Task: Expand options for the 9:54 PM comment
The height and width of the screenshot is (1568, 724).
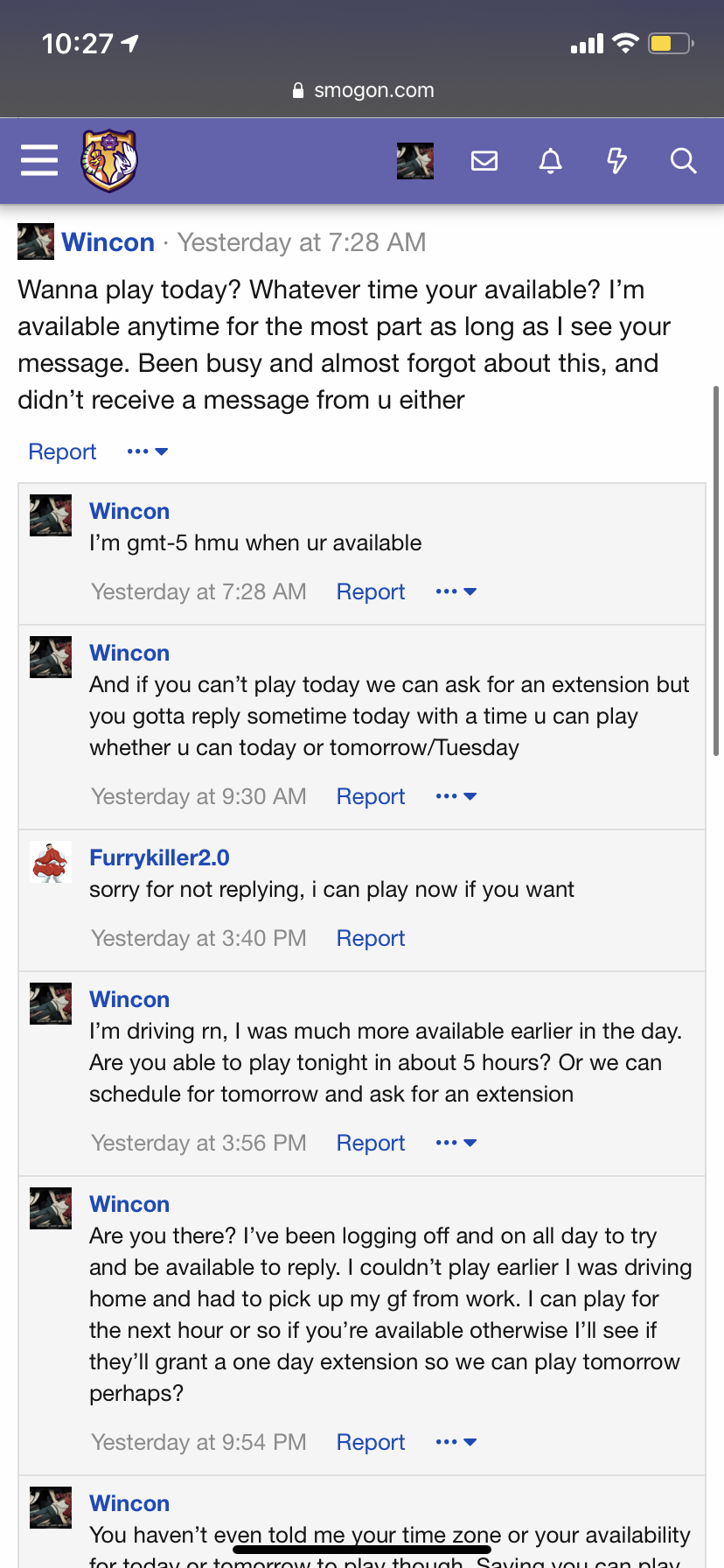Action: point(456,1442)
